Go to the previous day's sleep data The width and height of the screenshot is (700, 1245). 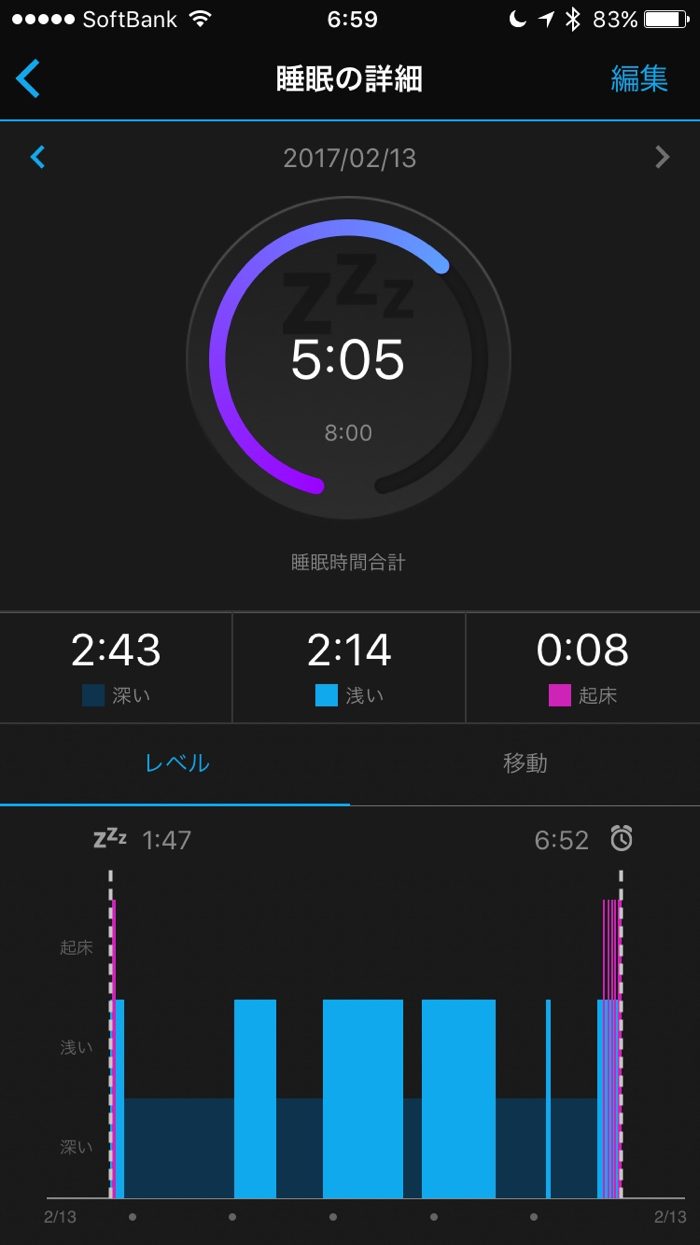tap(38, 157)
